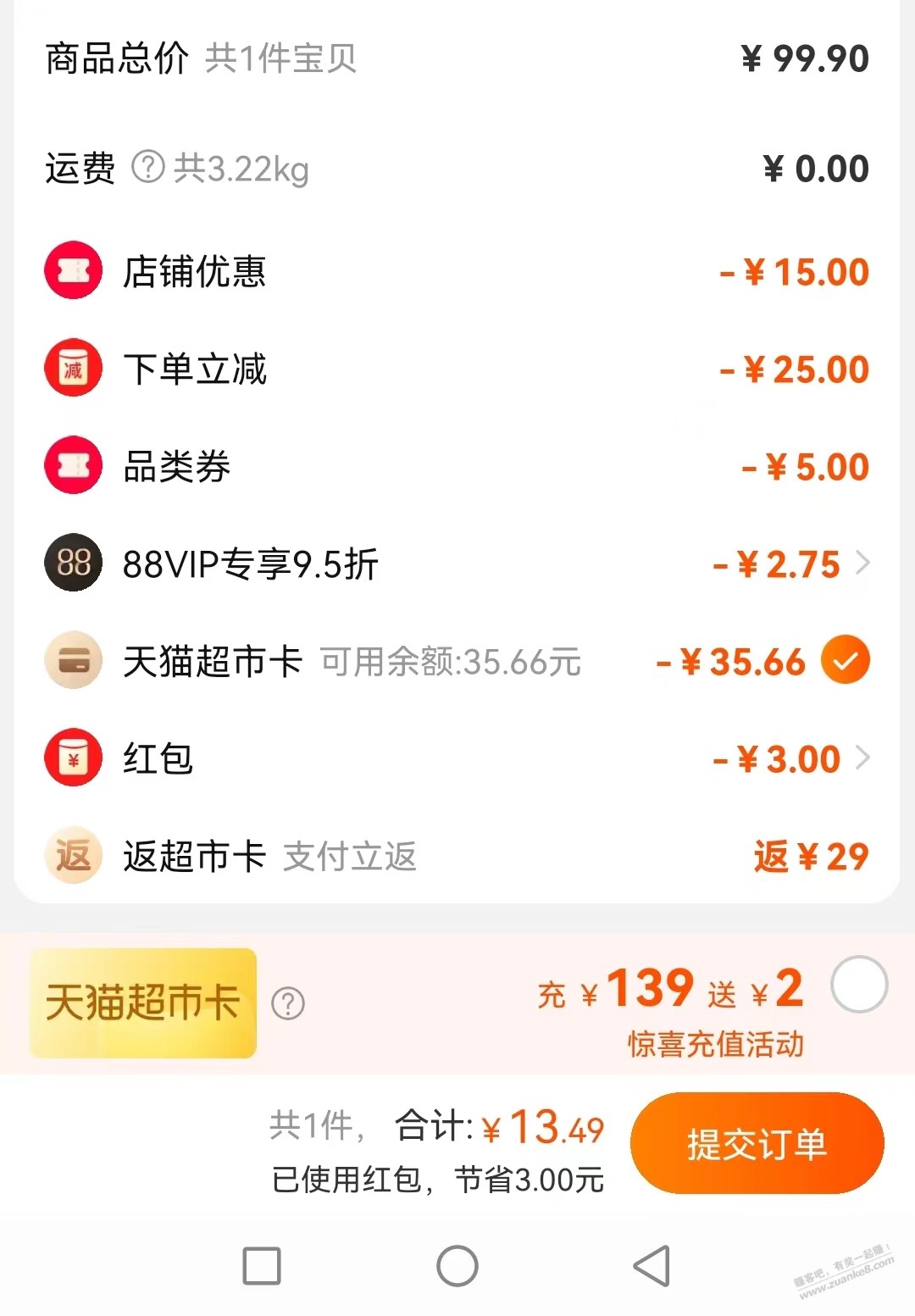The image size is (915, 1316).
Task: Click the black 88VIP badge icon
Action: pyautogui.click(x=72, y=563)
